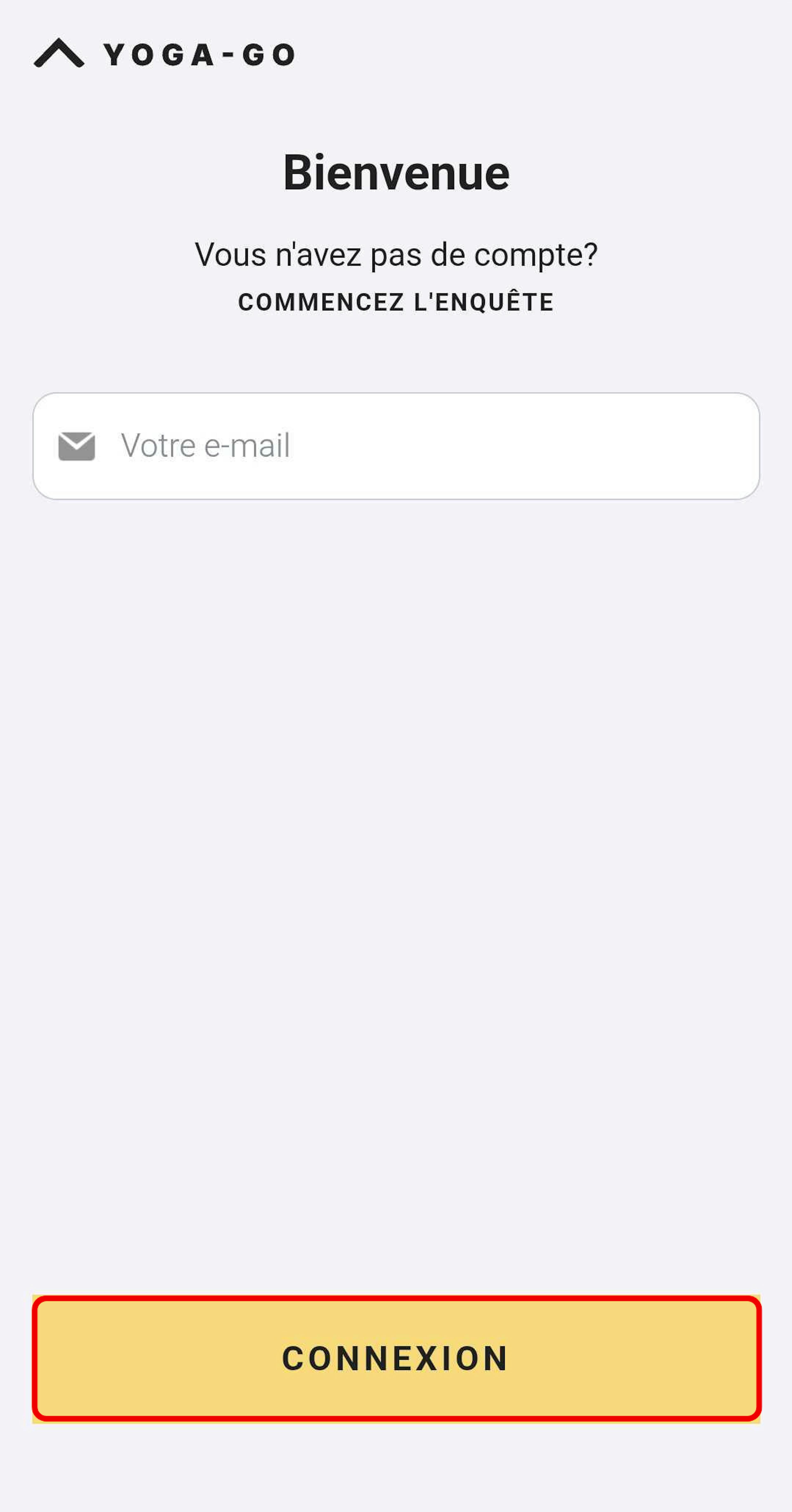Open the Commencez l'enquête link
The height and width of the screenshot is (1512, 792).
click(x=396, y=302)
